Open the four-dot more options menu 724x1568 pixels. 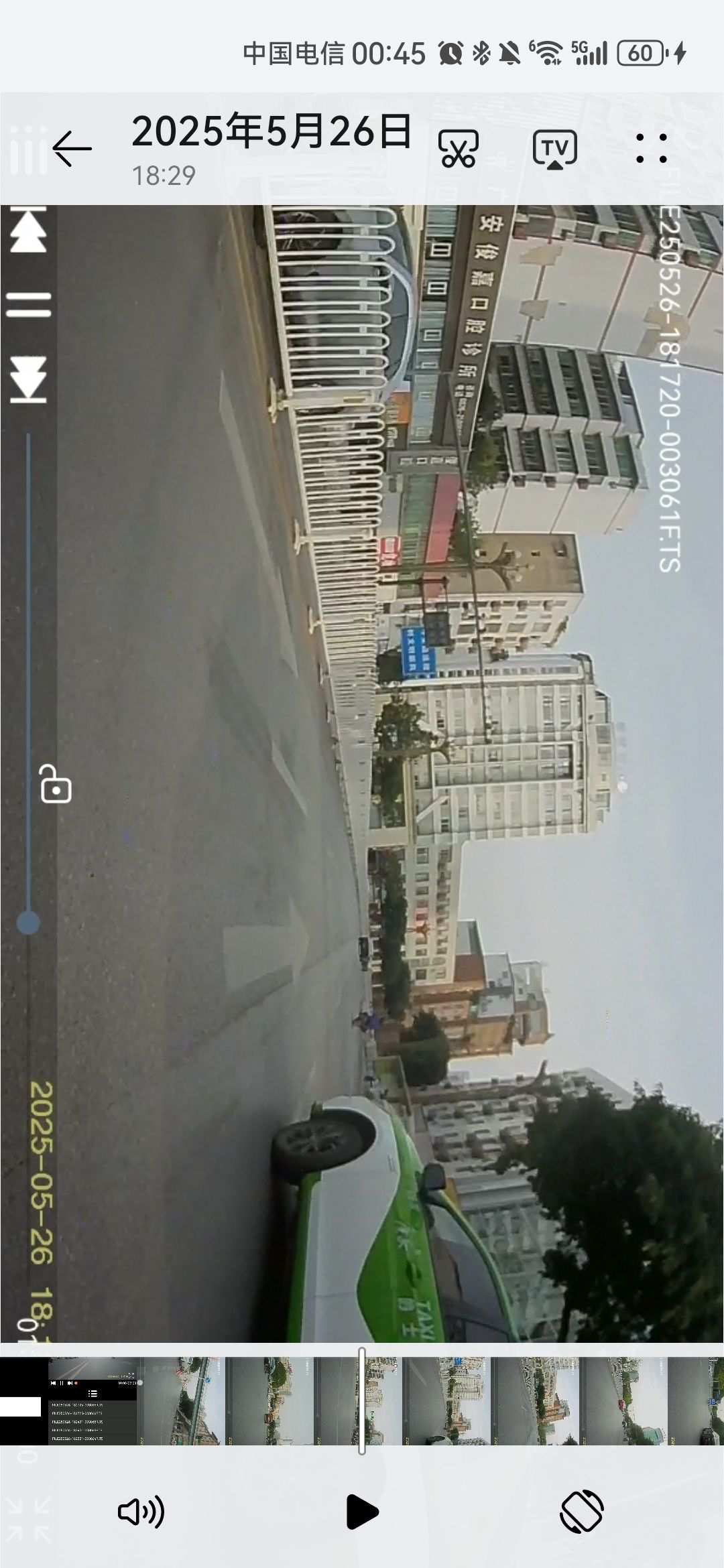pos(651,149)
